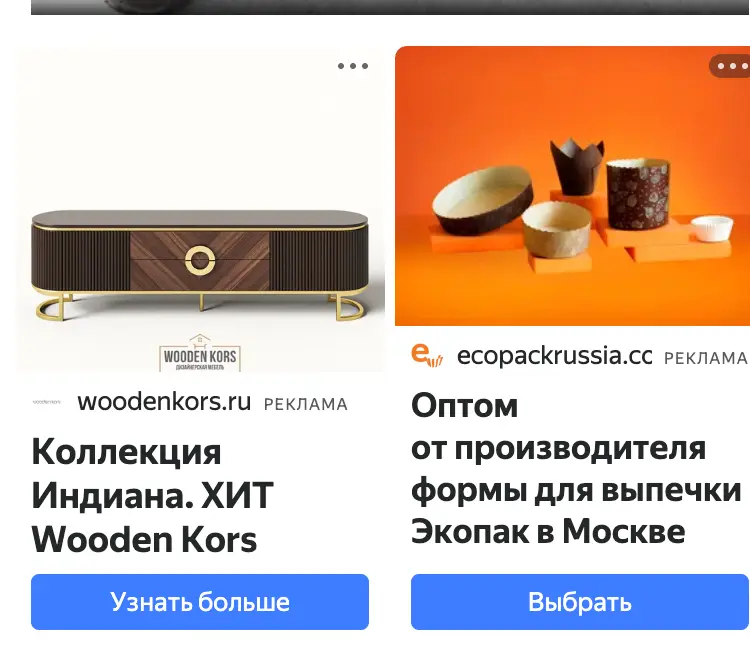Open the Wooden Kors furniture ad image
Viewport: 750px width, 660px height.
pos(200,209)
